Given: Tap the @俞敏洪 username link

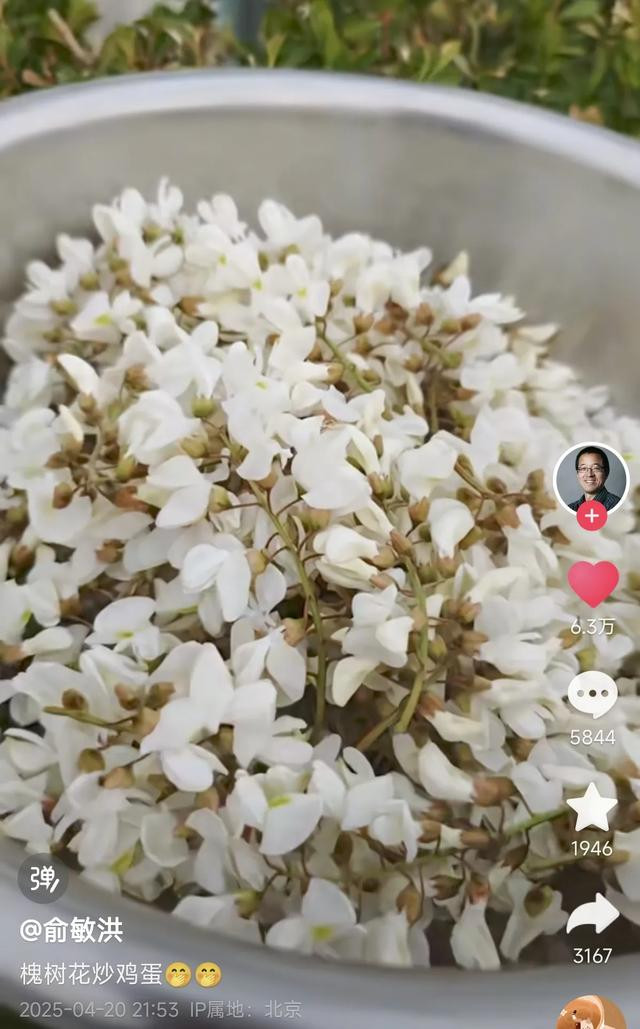Looking at the screenshot, I should [x=71, y=930].
